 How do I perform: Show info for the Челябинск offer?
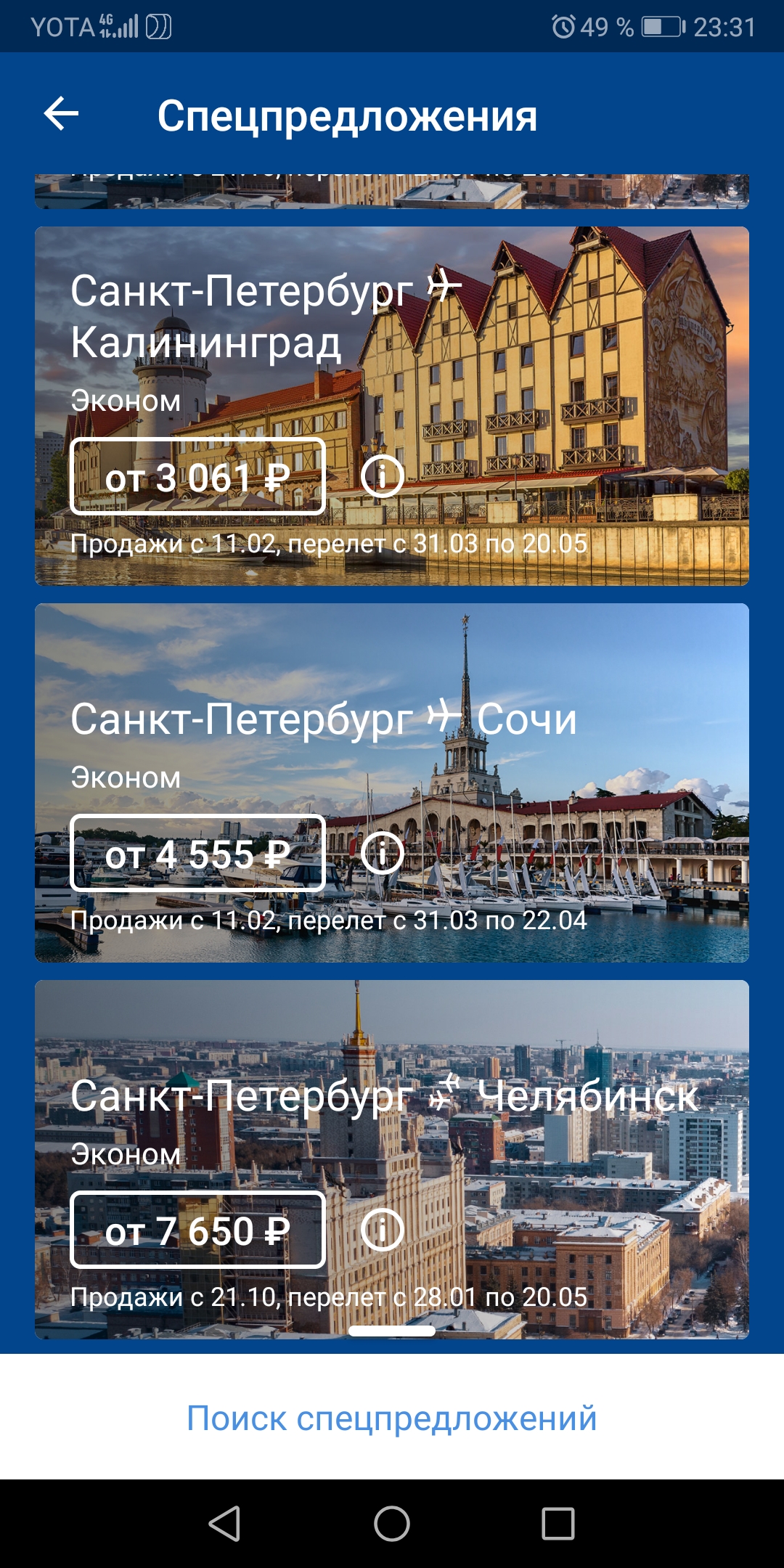pyautogui.click(x=382, y=1230)
